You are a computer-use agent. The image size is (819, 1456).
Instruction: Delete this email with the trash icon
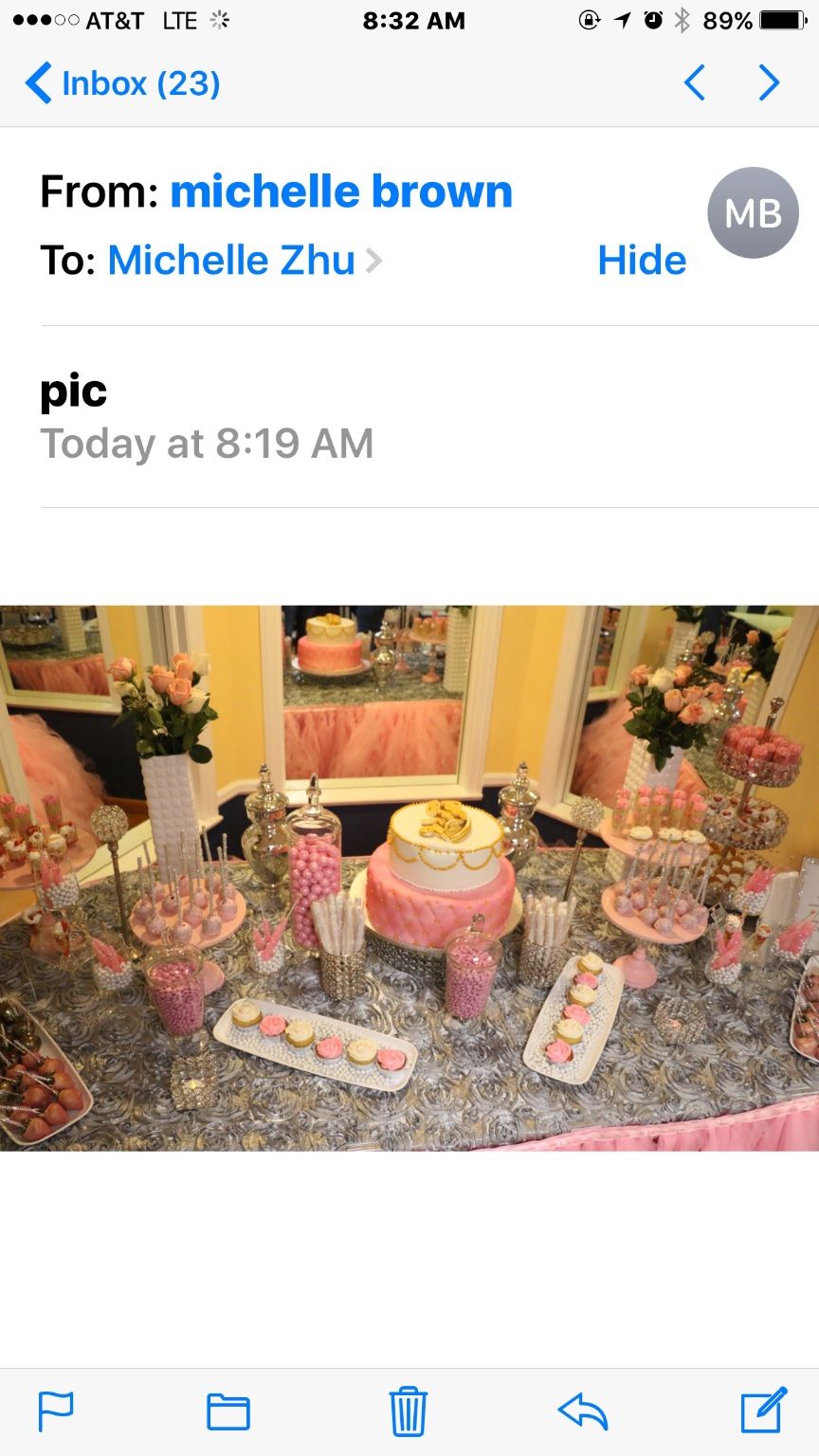[x=409, y=1411]
